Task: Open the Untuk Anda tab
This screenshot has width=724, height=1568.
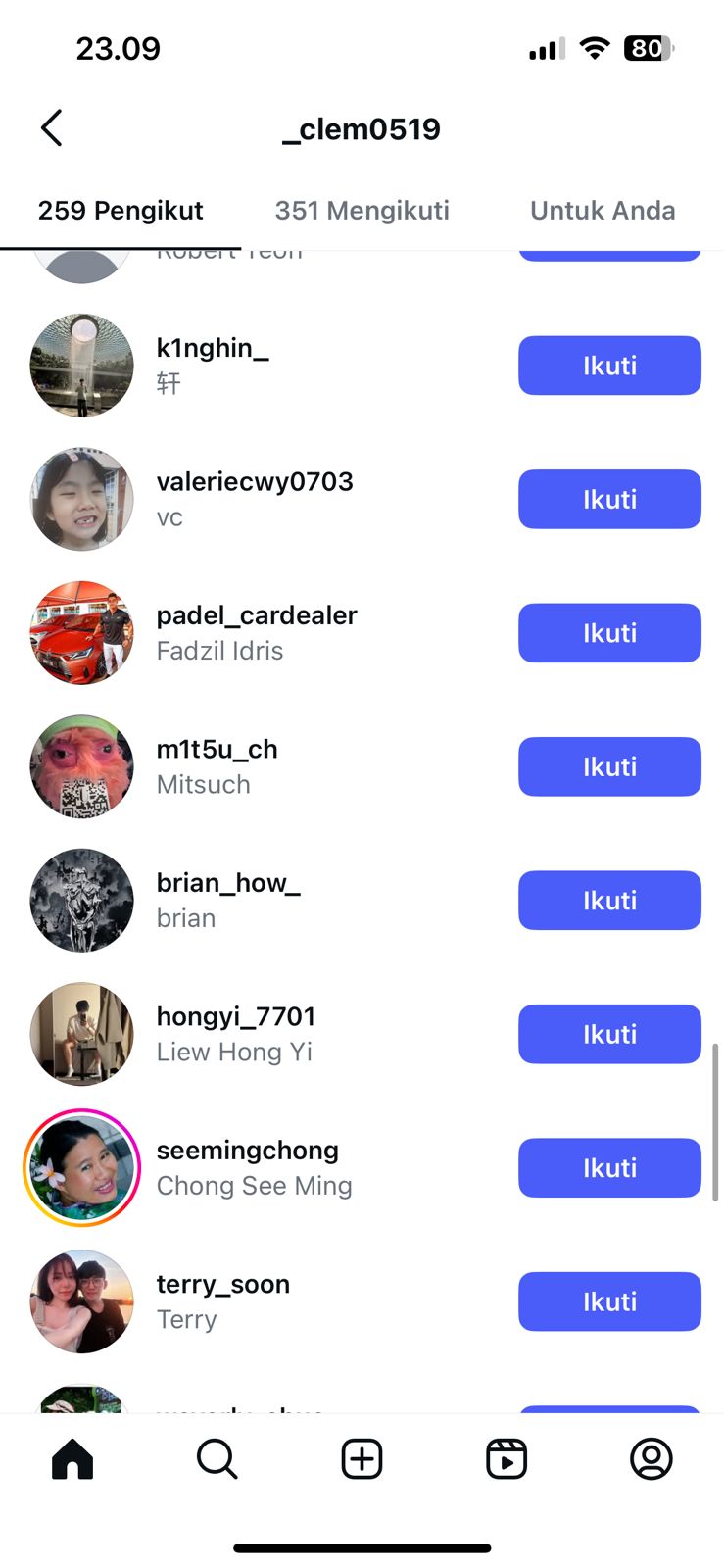Action: coord(602,211)
